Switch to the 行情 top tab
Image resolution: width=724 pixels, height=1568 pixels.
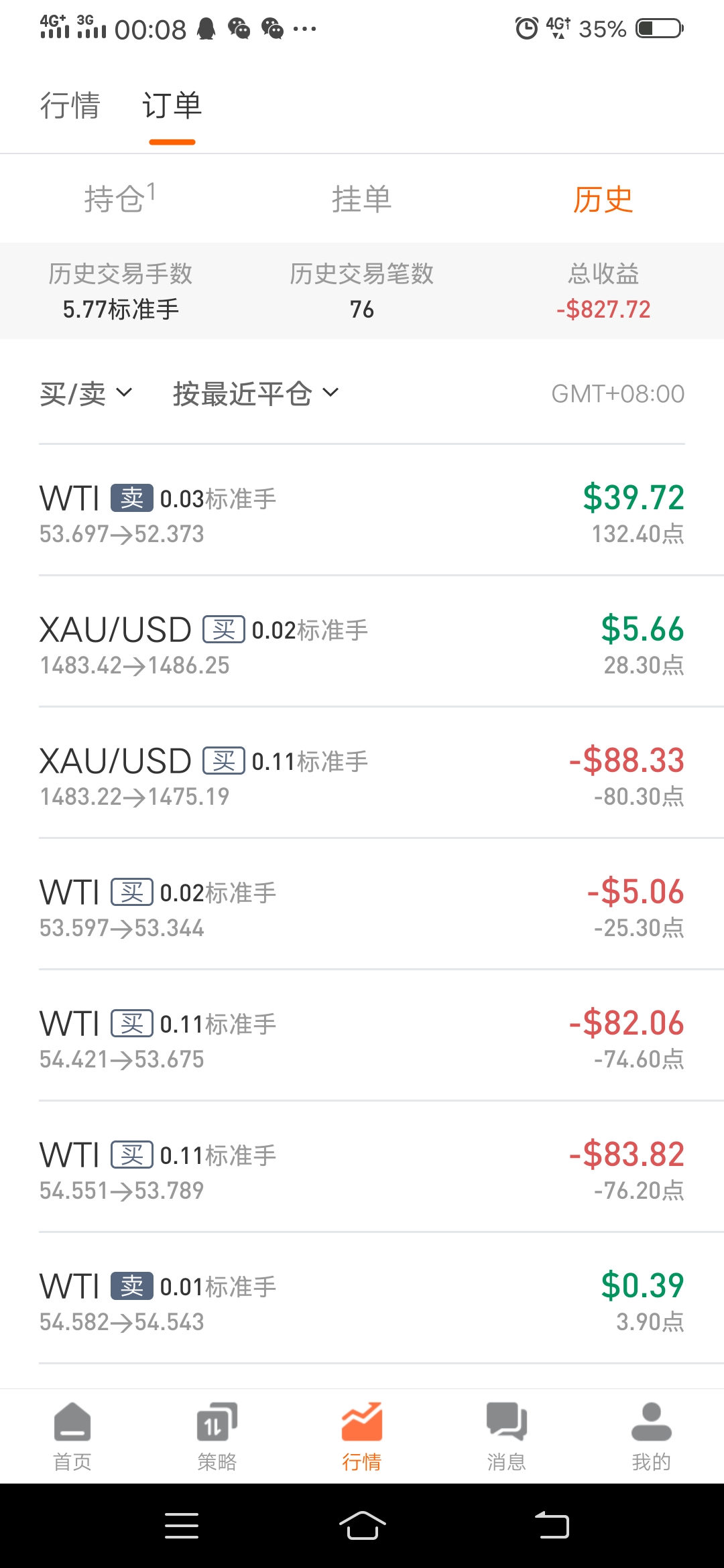tap(70, 106)
